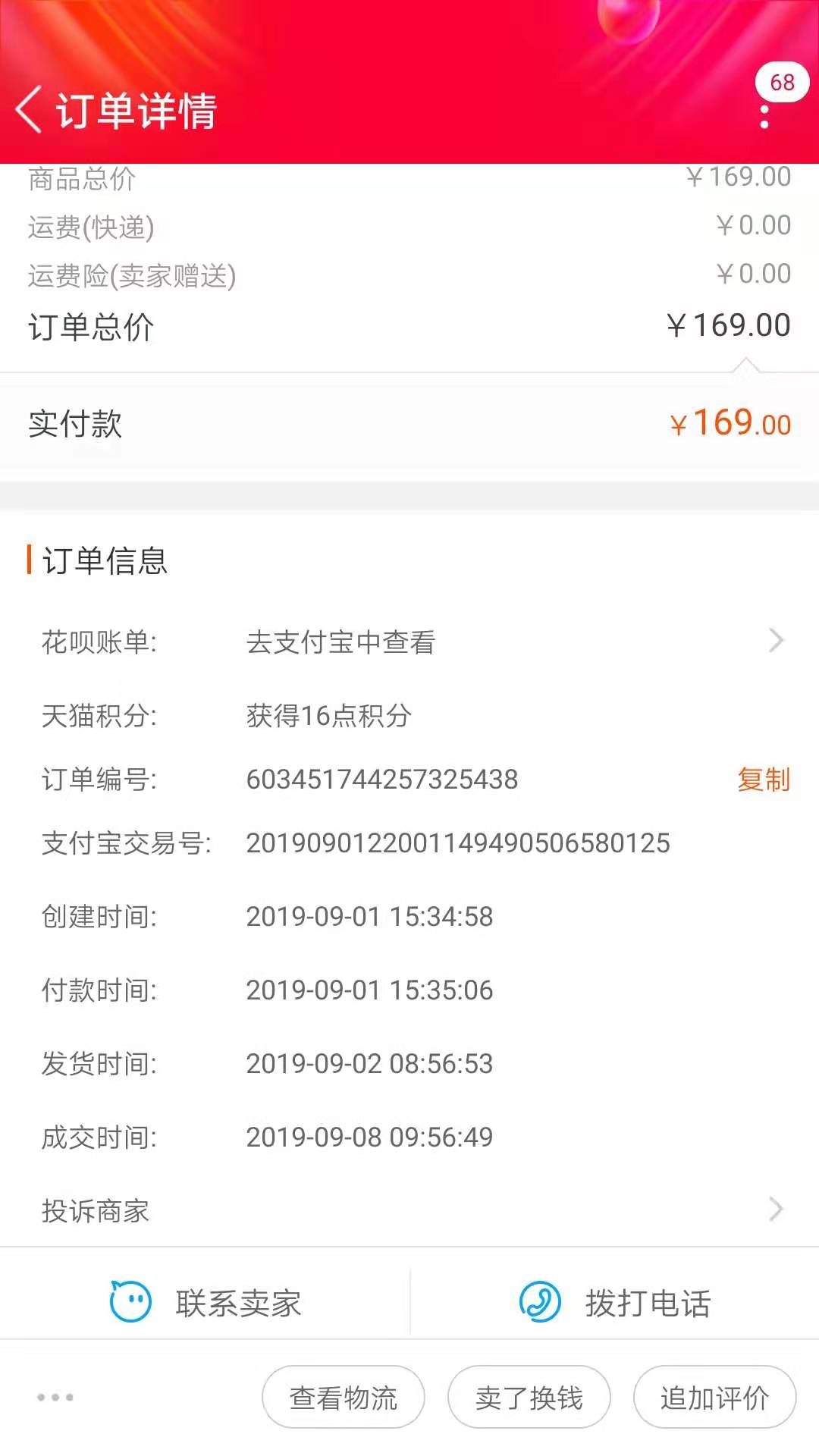Call the seller via 拨打电话
Image resolution: width=819 pixels, height=1456 pixels.
tap(614, 1303)
